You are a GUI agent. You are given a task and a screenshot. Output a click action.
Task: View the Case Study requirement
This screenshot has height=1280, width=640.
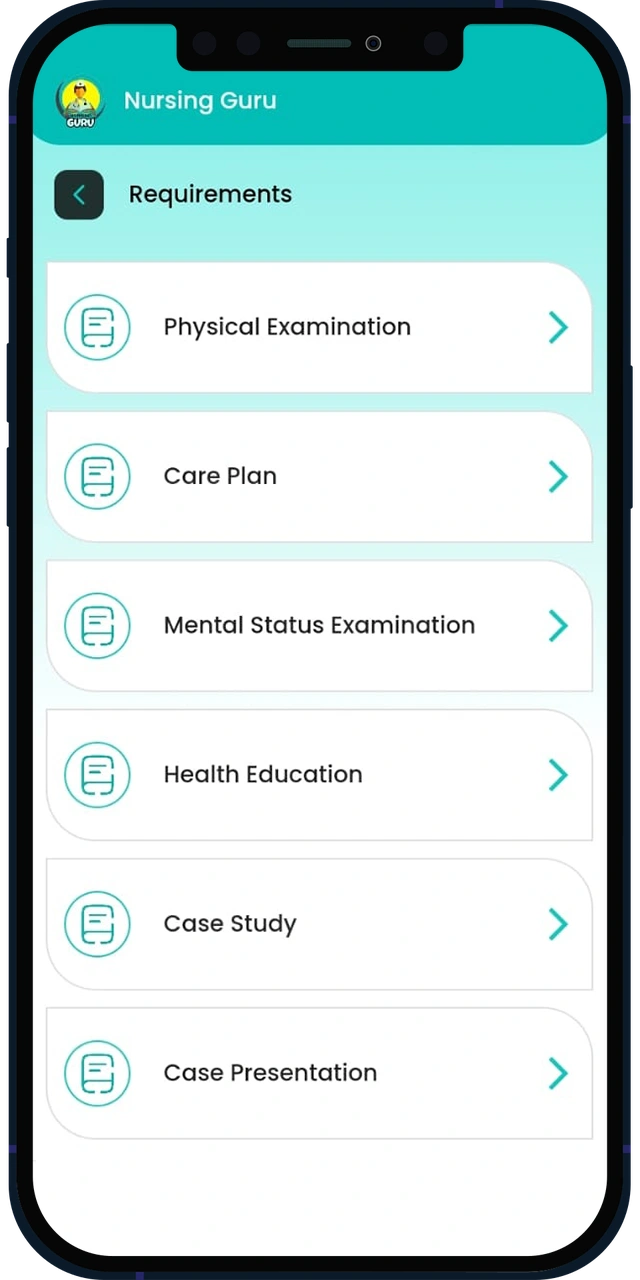[319, 924]
